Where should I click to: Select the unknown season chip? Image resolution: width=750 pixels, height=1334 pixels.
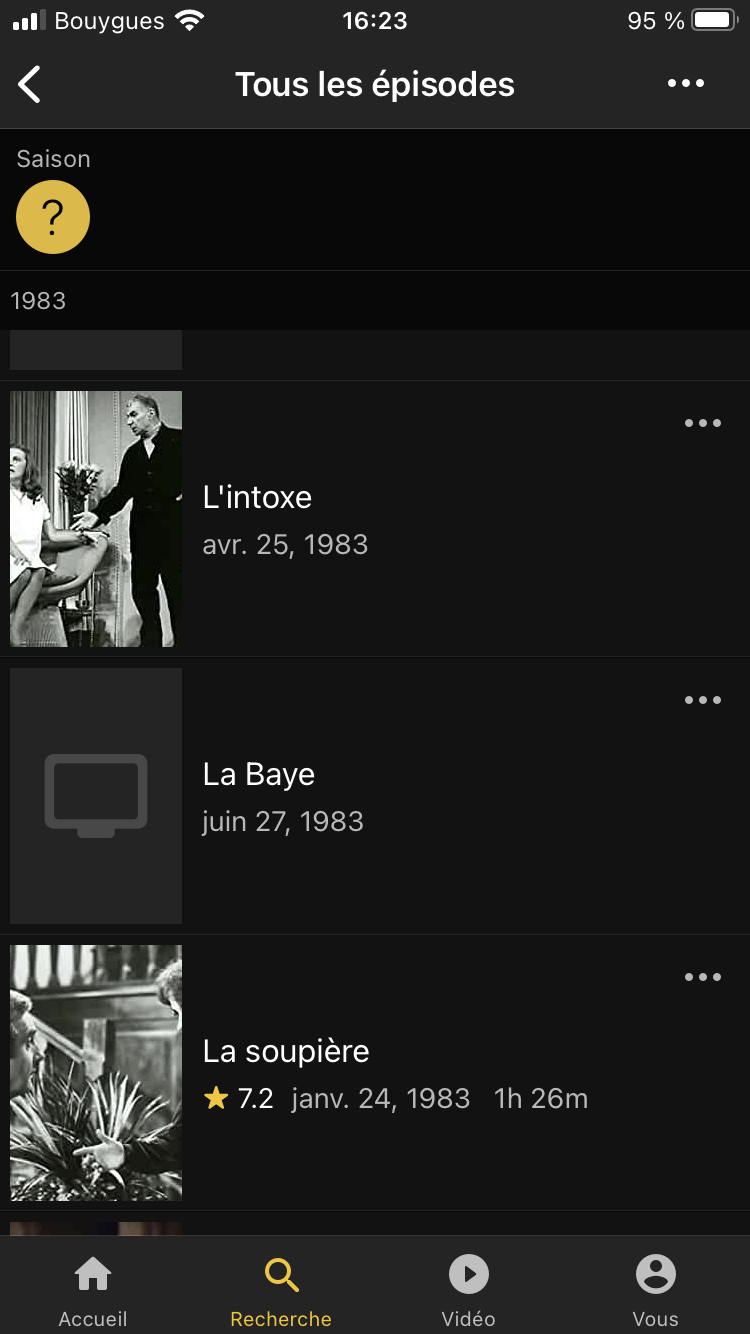[53, 217]
